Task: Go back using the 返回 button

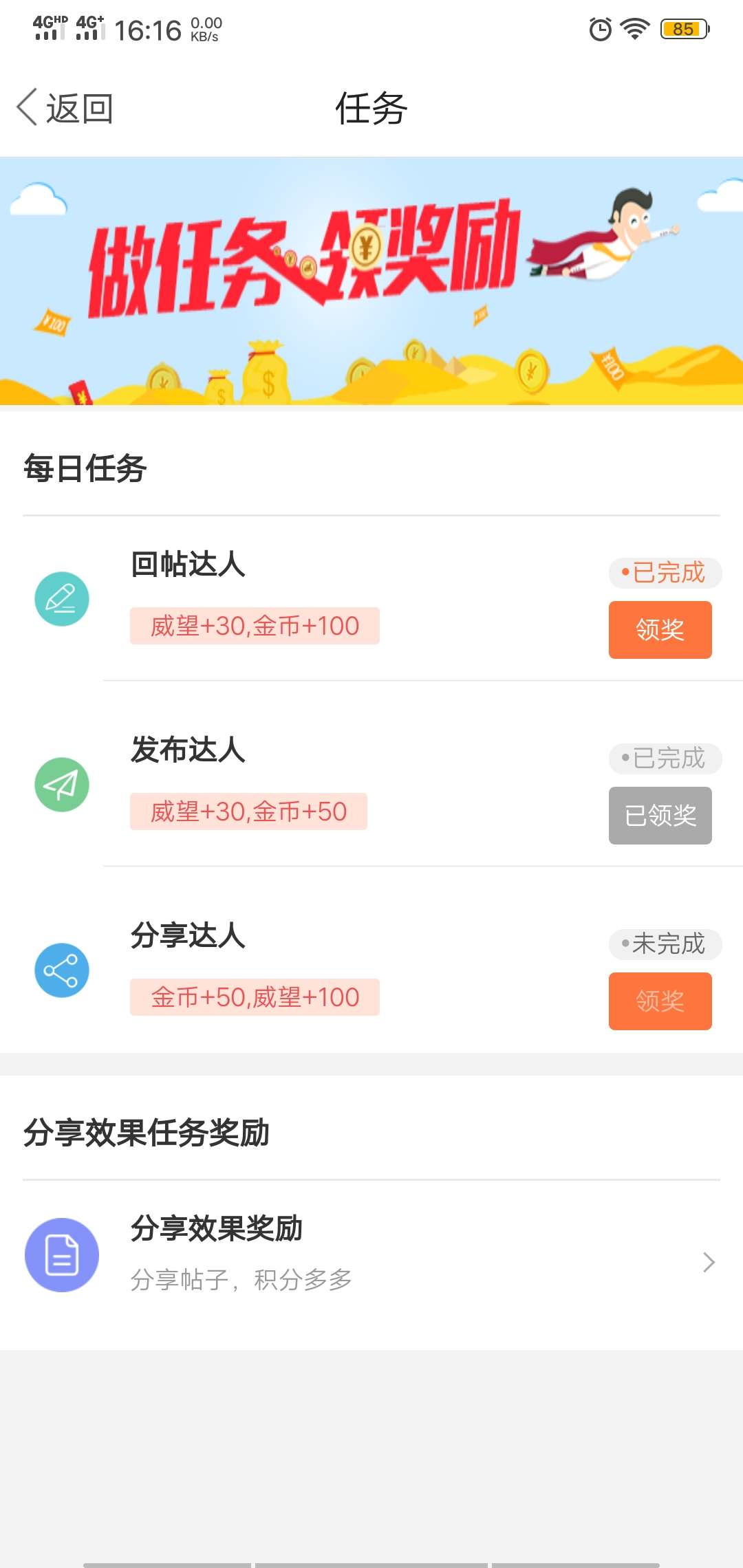Action: coord(65,109)
